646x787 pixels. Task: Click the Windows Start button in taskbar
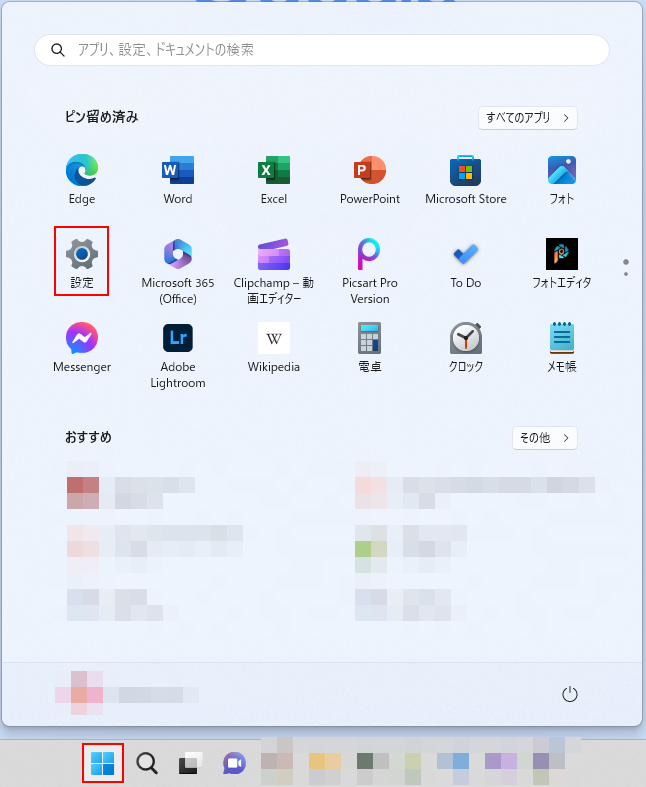pos(103,764)
